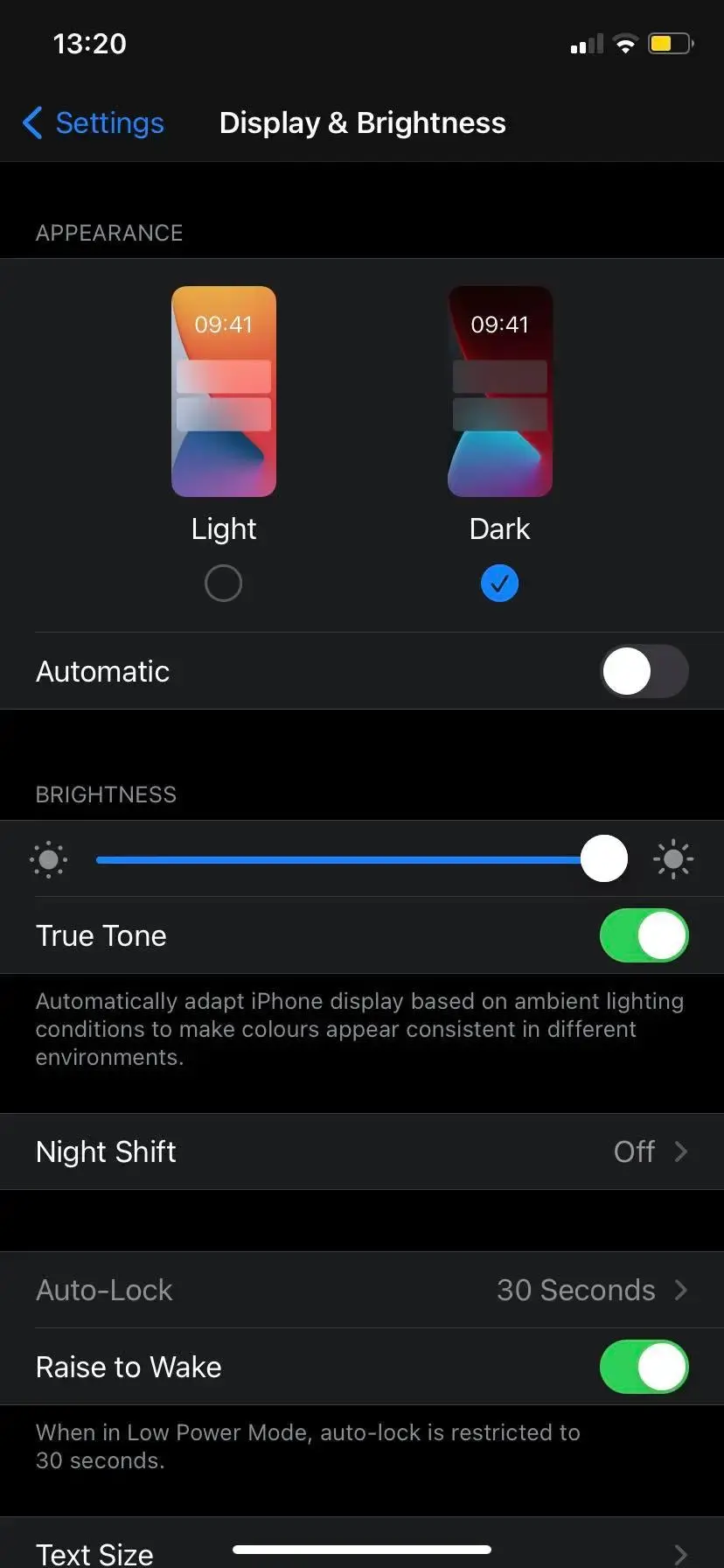The height and width of the screenshot is (1568, 724).
Task: Disable True Tone
Action: point(644,935)
